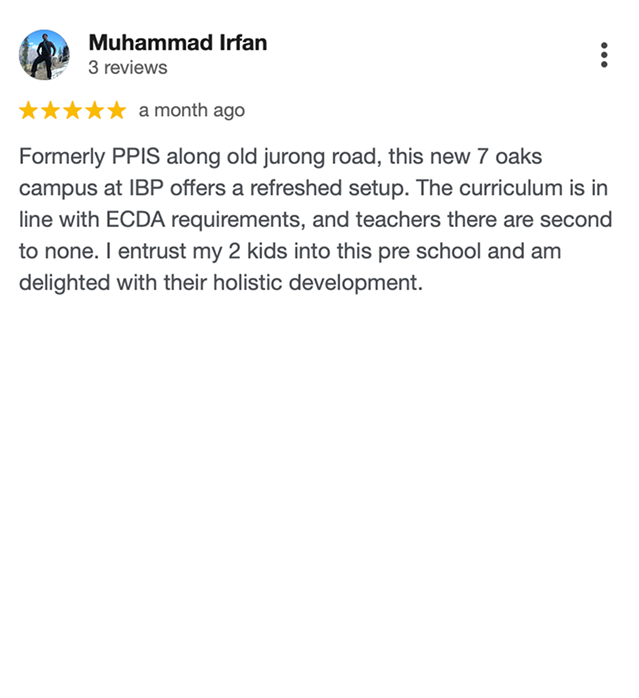This screenshot has height=698, width=639.
Task: Open Muhammad Irfan's profile photo
Action: pos(44,55)
